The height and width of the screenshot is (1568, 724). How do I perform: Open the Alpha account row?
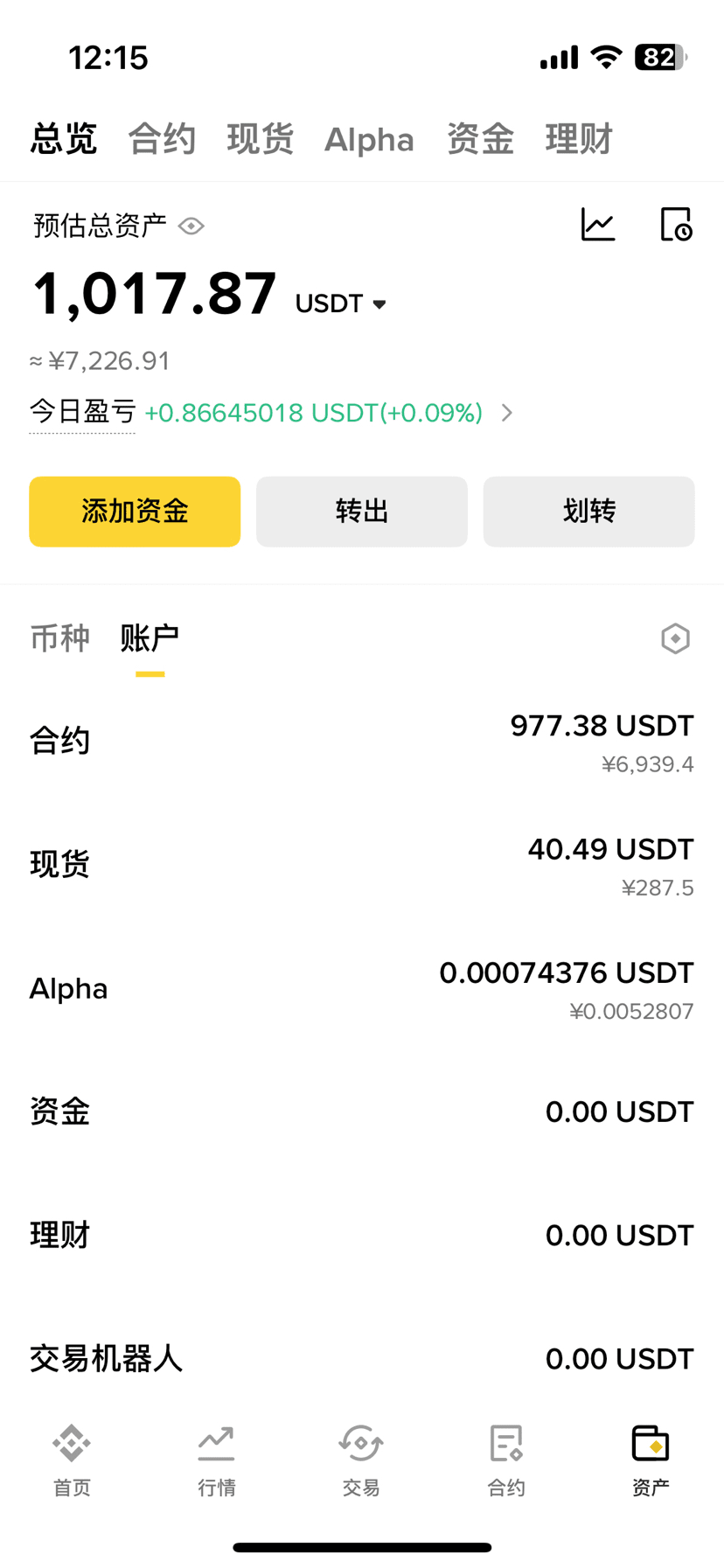point(362,989)
